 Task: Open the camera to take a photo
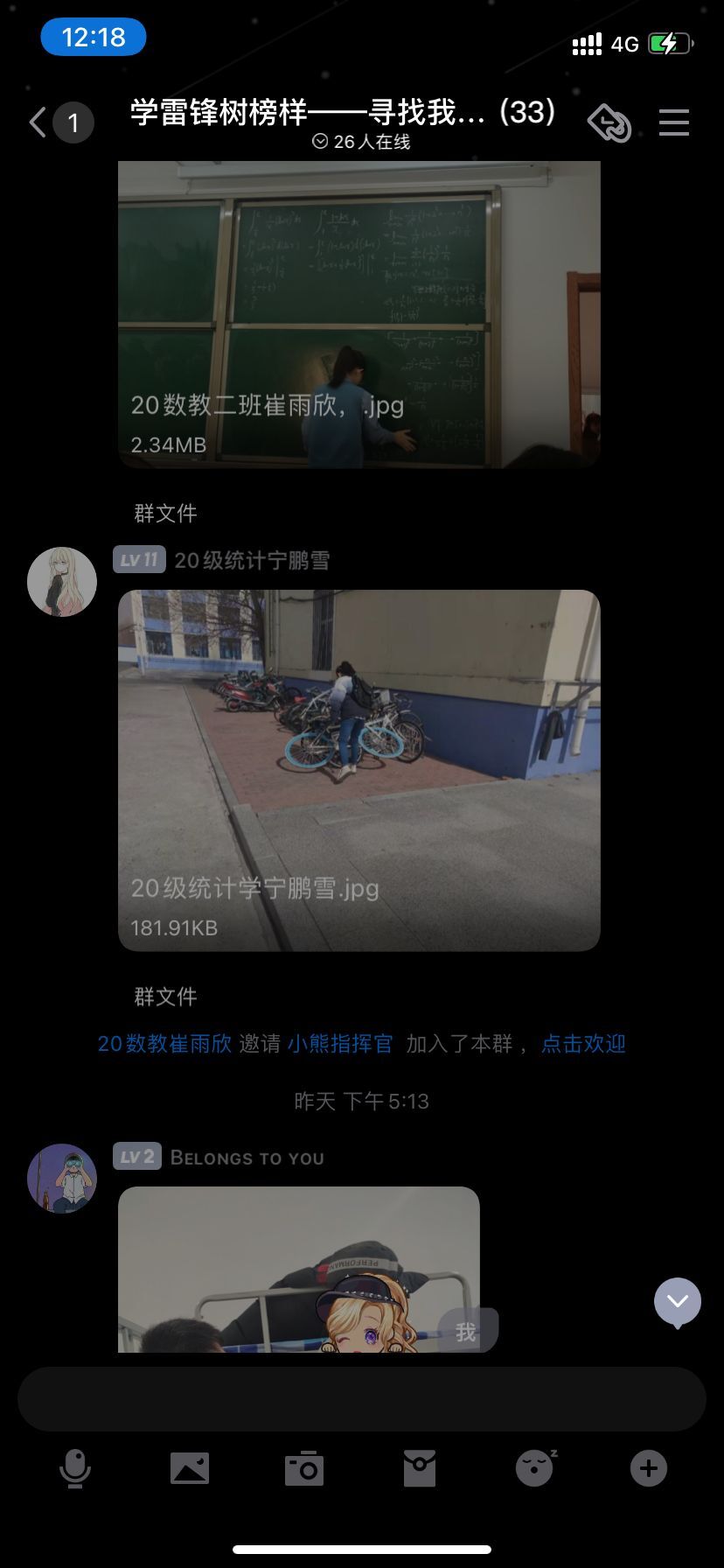(304, 1468)
